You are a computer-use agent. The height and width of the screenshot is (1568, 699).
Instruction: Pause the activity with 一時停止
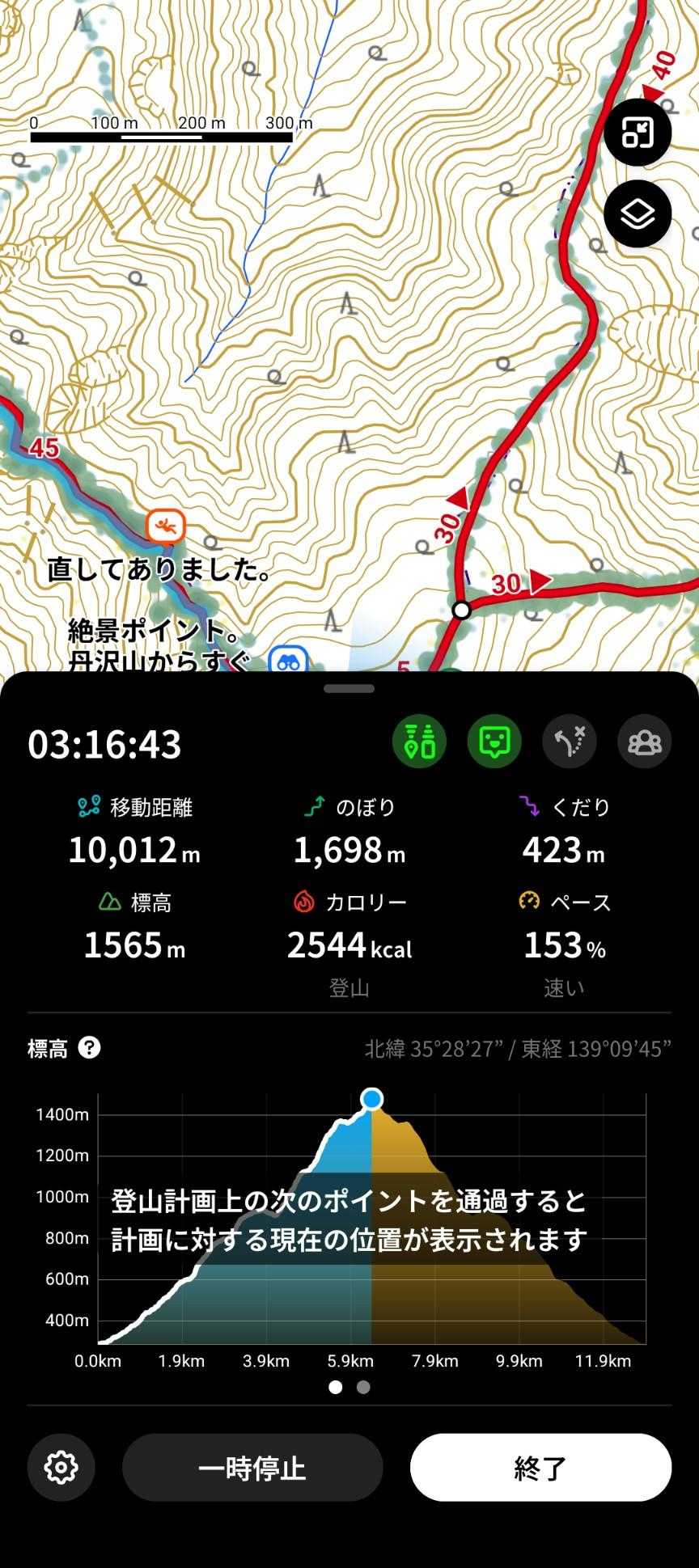point(252,1467)
